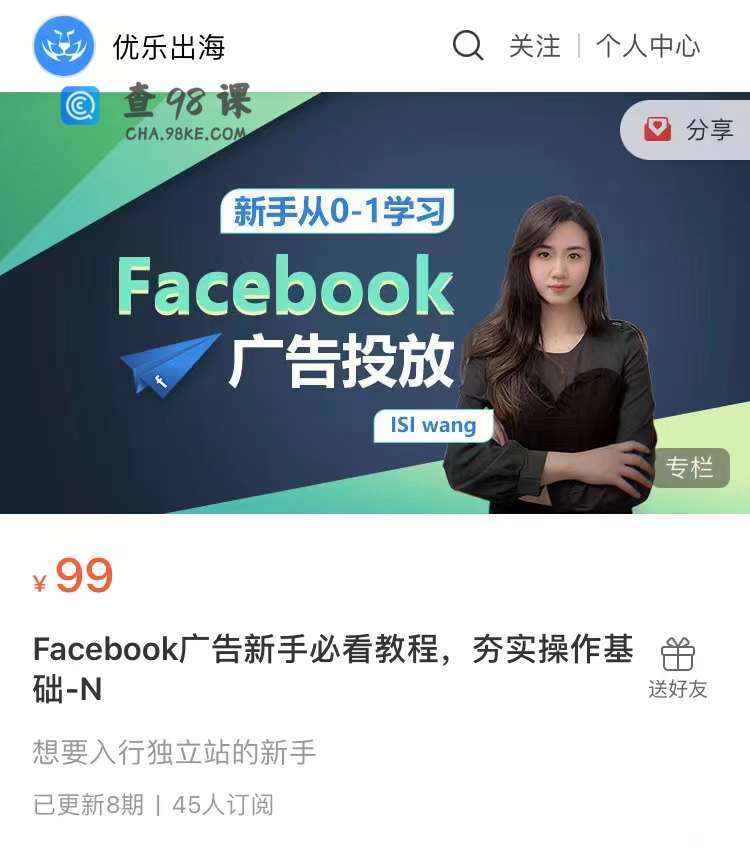Image resolution: width=750 pixels, height=855 pixels.
Task: Share this course via 分享
Action: tap(690, 130)
